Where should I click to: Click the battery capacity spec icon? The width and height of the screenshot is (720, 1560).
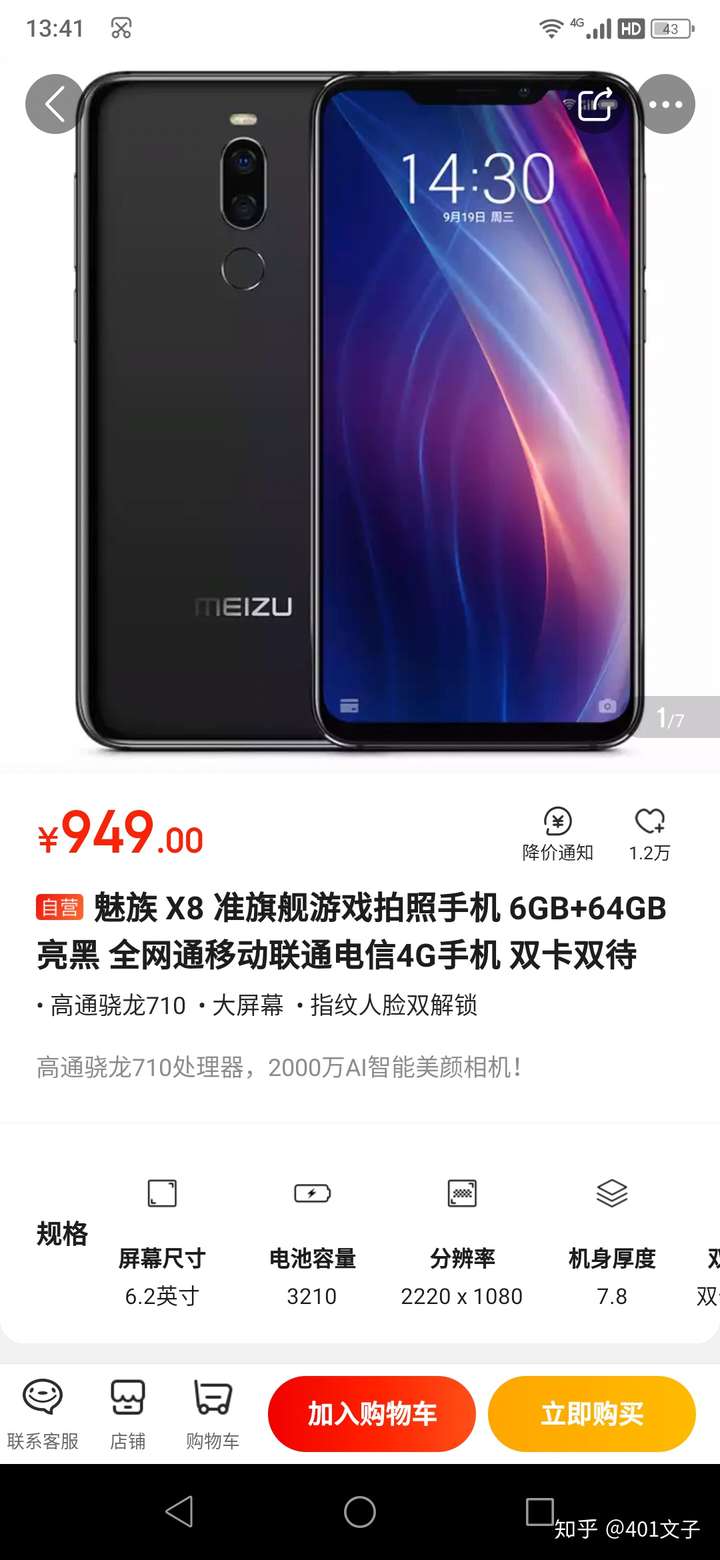click(x=312, y=1192)
